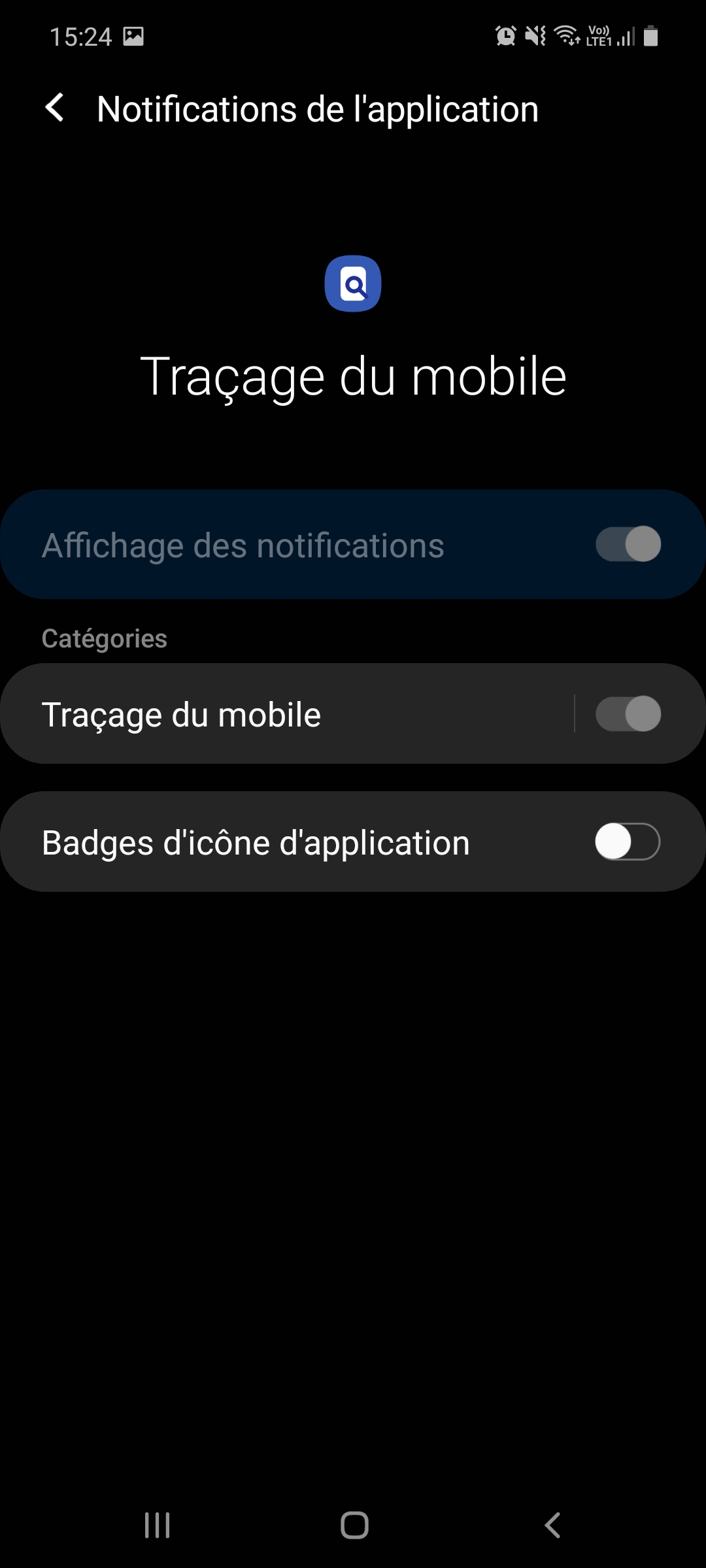Viewport: 706px width, 1568px height.
Task: Click the alarm icon in the status bar
Action: 504,36
